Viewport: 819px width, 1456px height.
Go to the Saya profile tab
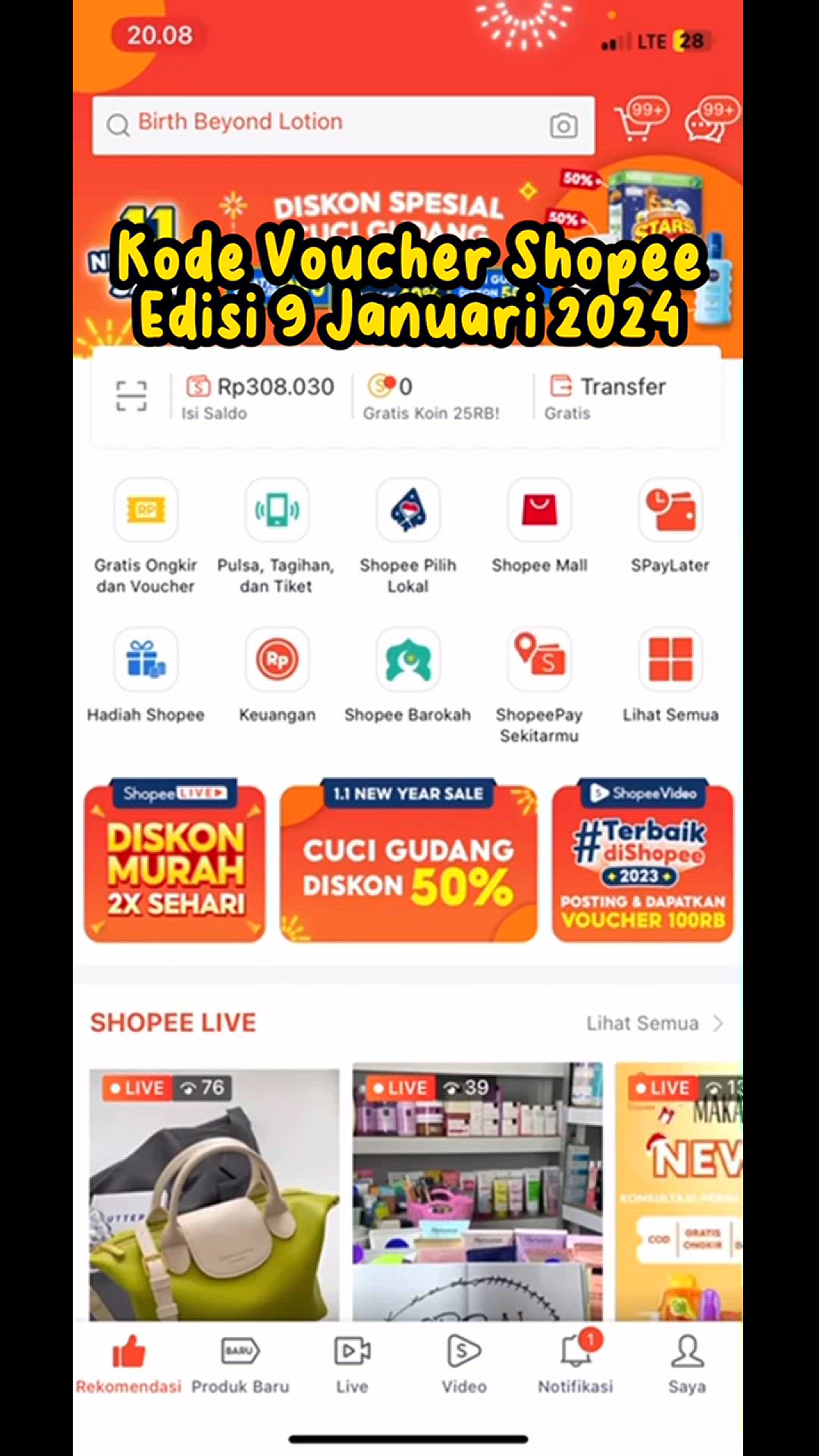[x=687, y=1364]
